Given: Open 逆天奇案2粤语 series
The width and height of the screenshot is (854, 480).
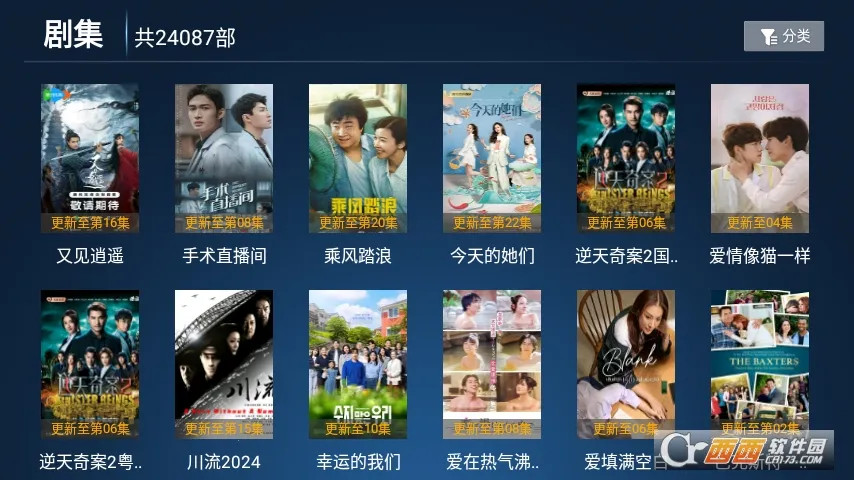Looking at the screenshot, I should click(90, 364).
